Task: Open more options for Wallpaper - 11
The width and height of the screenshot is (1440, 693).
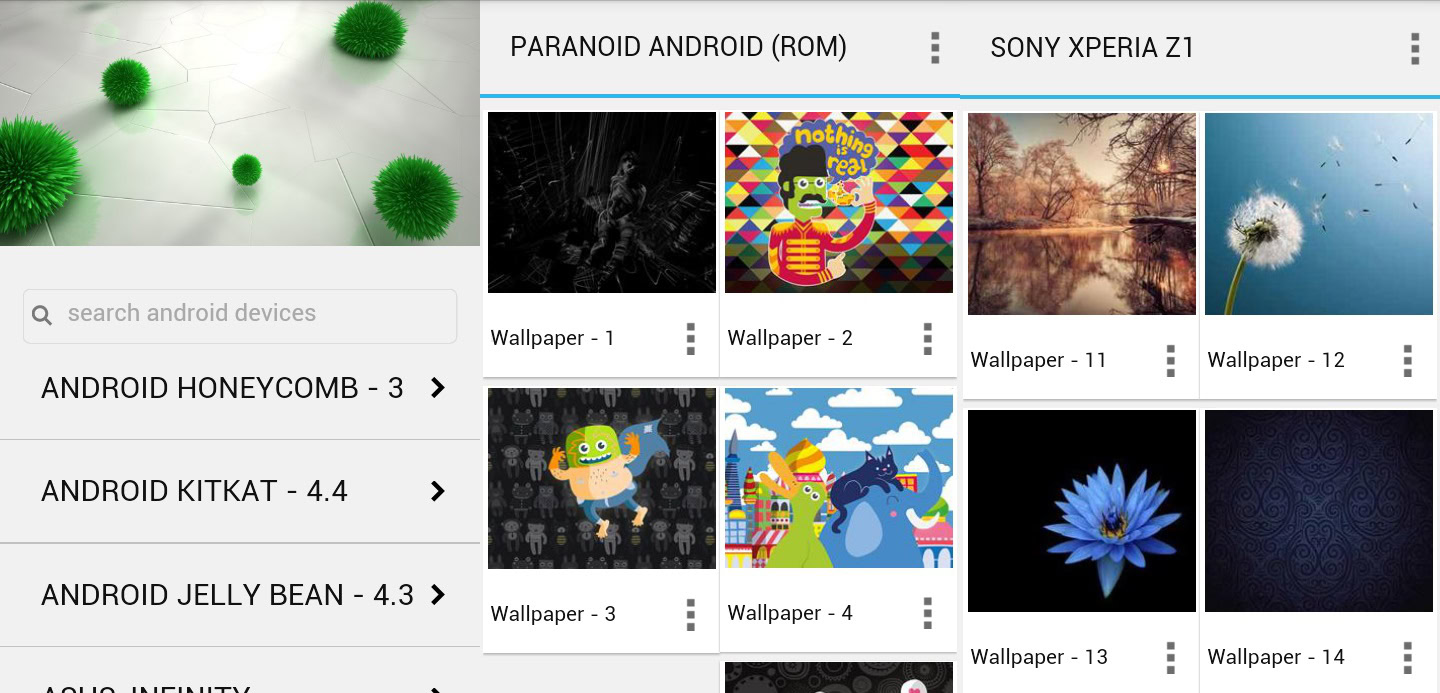Action: (x=1170, y=361)
